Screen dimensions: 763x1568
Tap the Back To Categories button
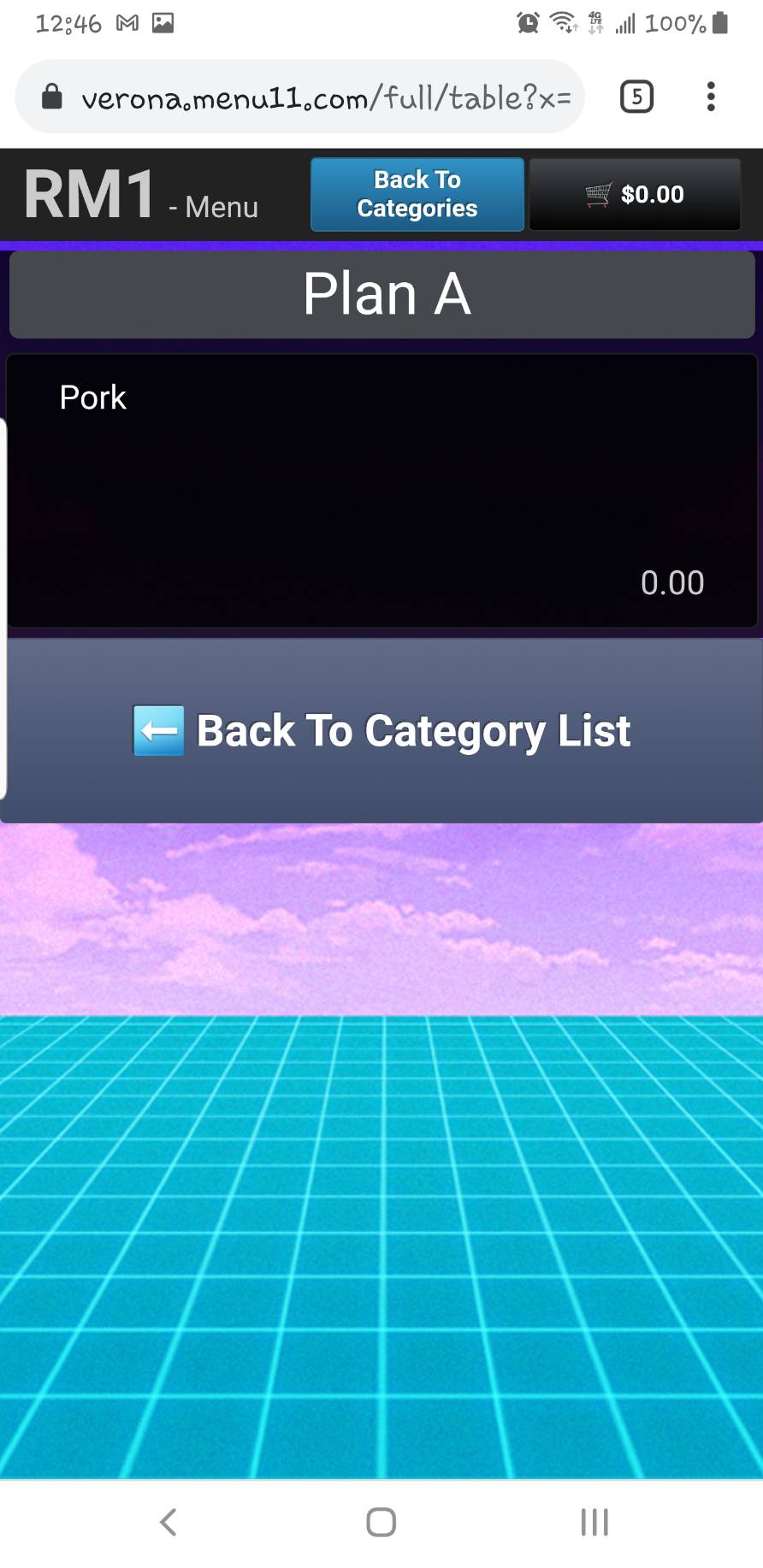pos(417,194)
